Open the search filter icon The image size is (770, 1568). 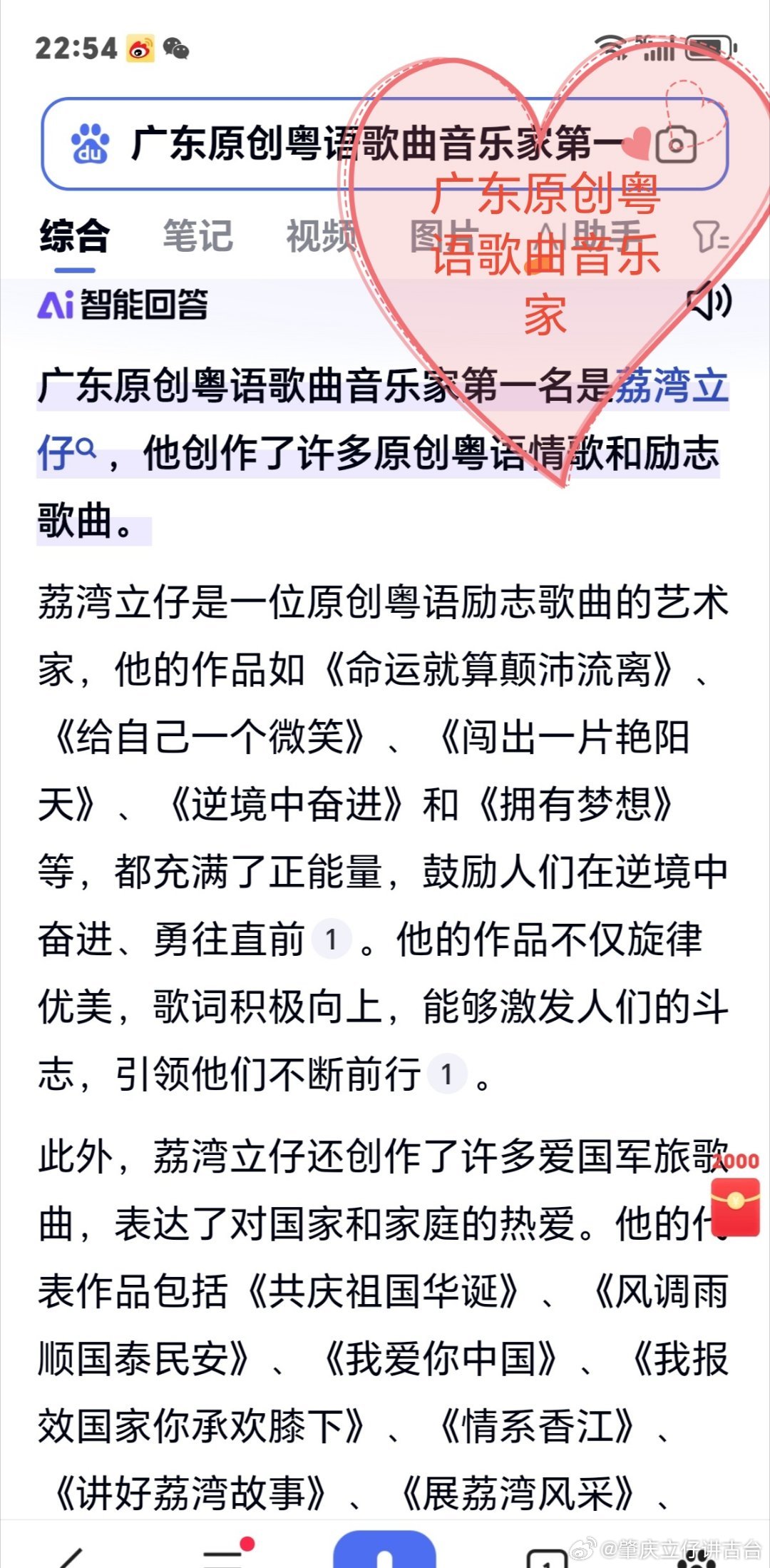click(x=710, y=236)
